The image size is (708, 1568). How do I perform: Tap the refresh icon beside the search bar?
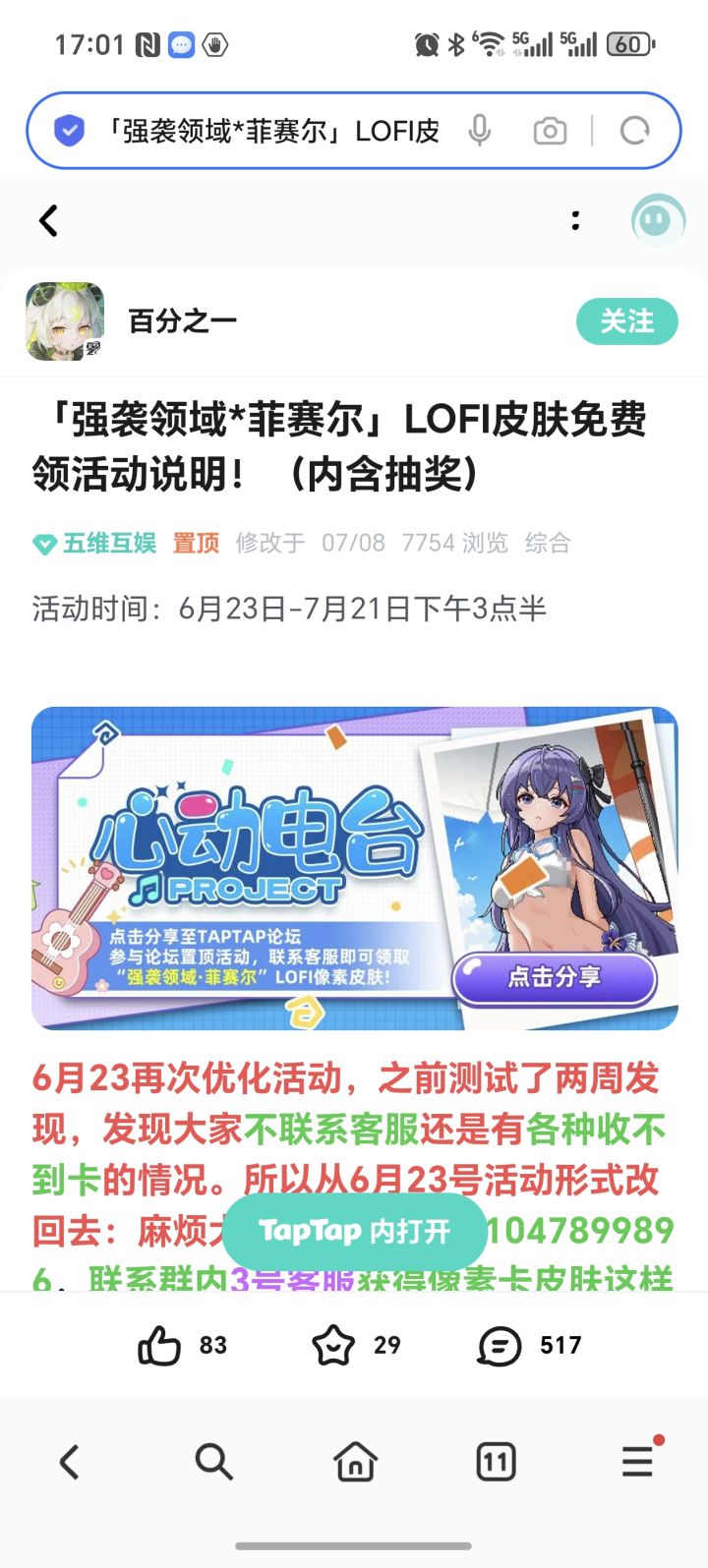pos(635,131)
